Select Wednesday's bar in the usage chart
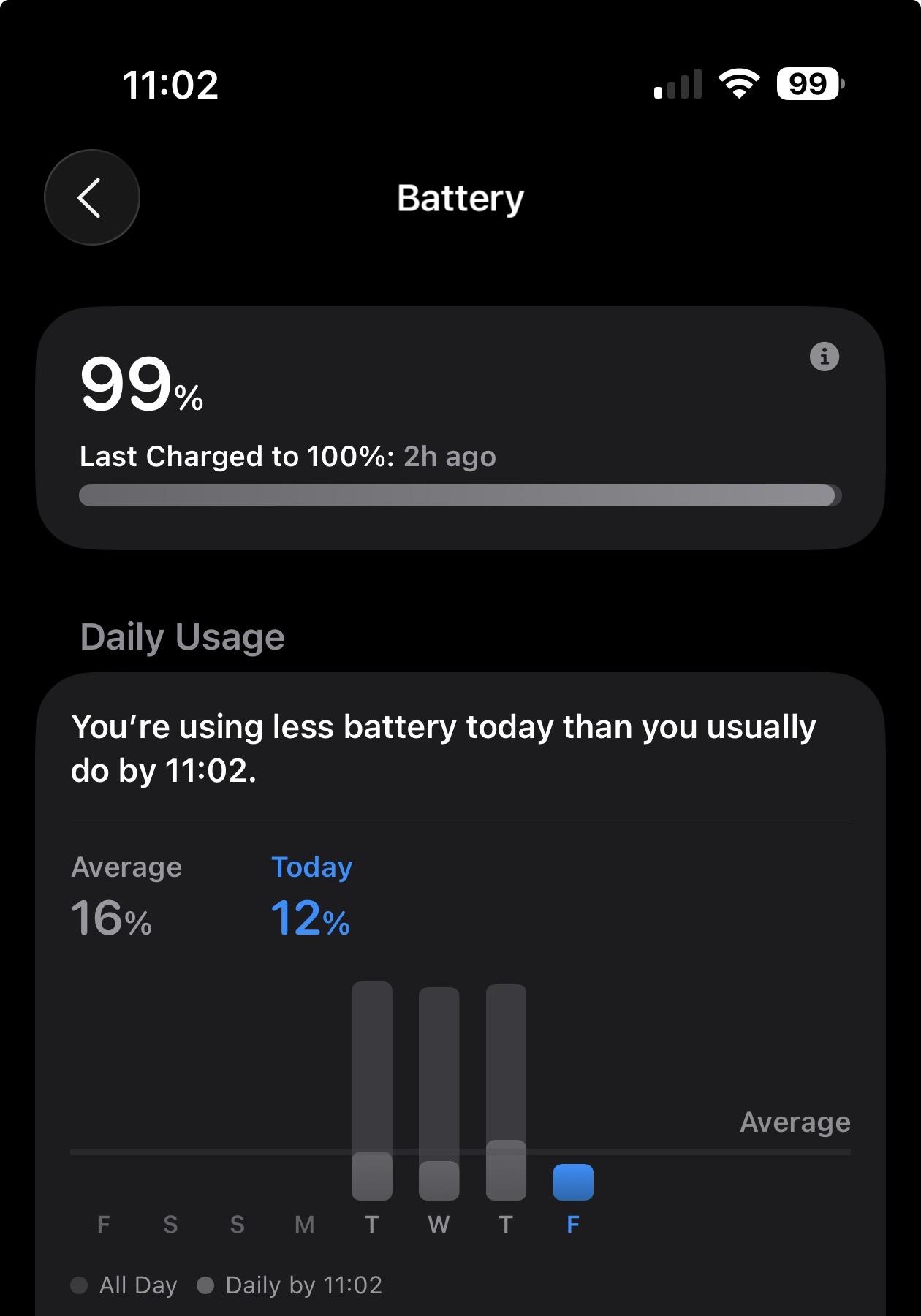Image resolution: width=921 pixels, height=1316 pixels. (439, 1093)
